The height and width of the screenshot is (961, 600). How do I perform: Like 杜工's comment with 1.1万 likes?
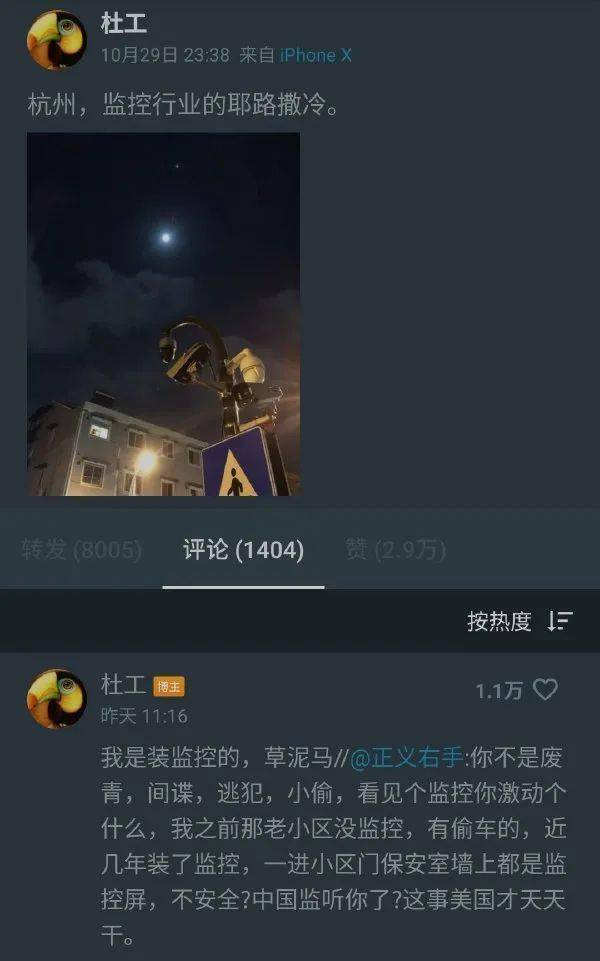tap(545, 690)
